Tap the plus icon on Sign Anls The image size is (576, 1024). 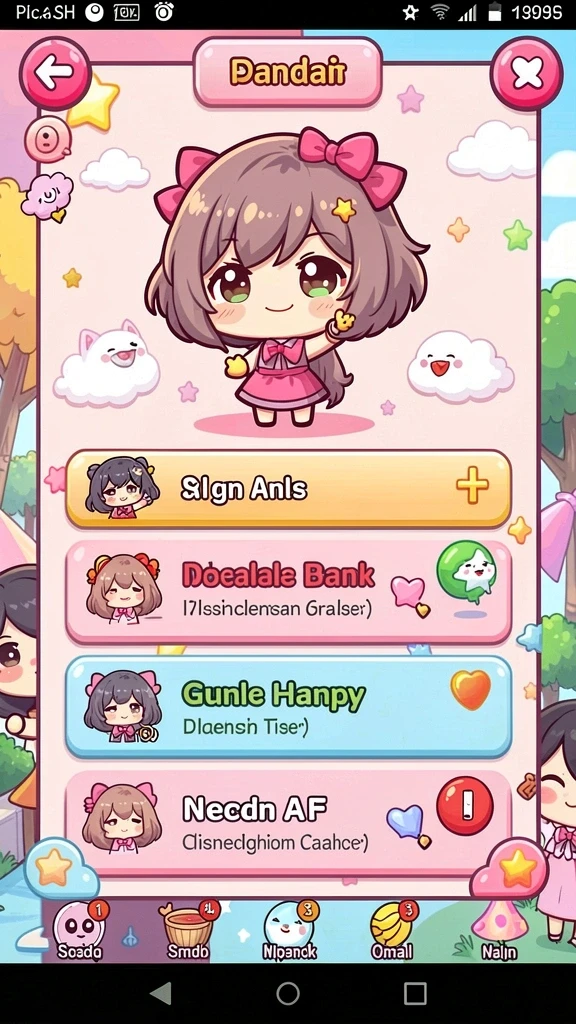point(472,486)
